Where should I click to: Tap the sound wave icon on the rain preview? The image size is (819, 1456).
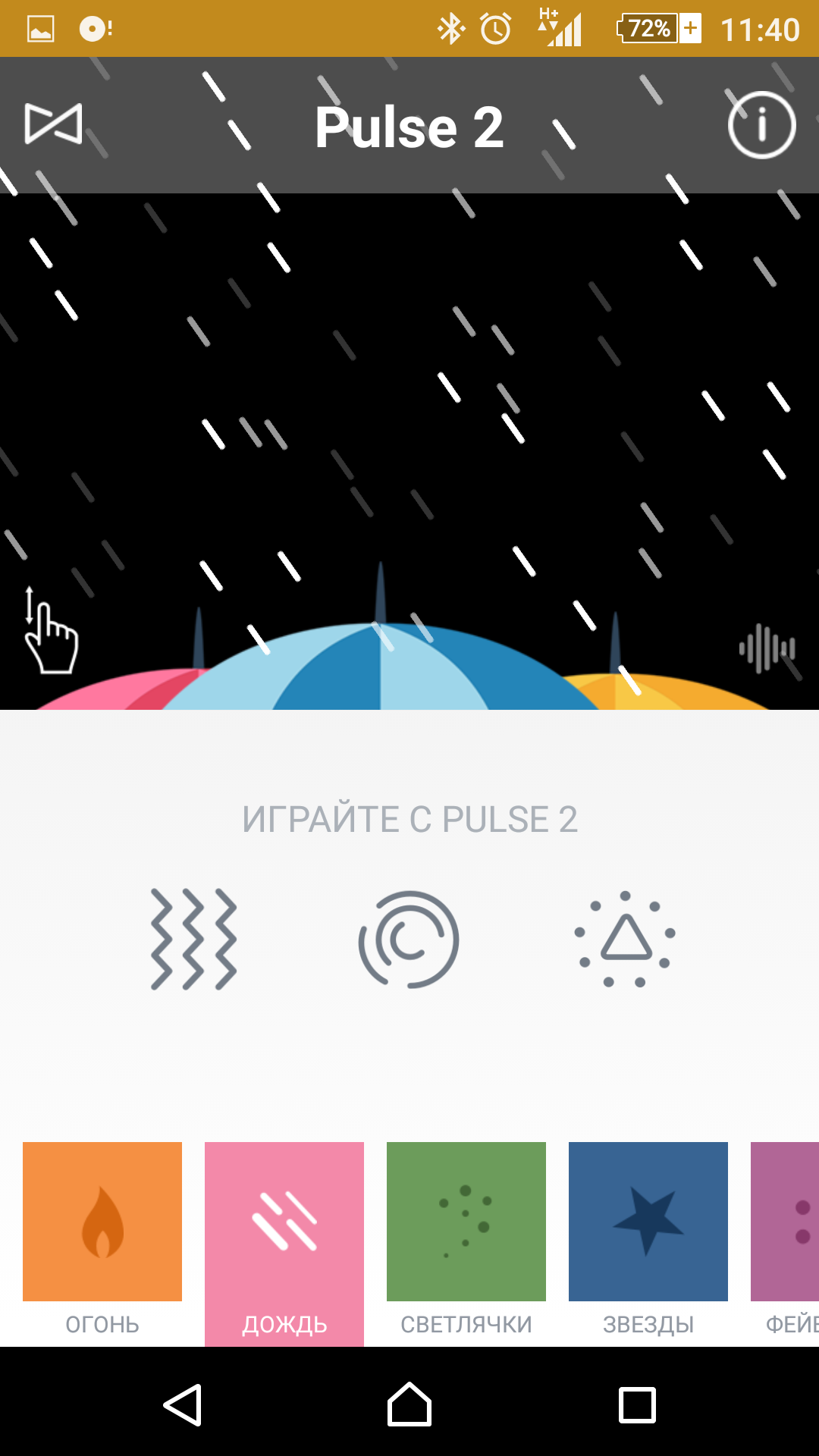(767, 648)
